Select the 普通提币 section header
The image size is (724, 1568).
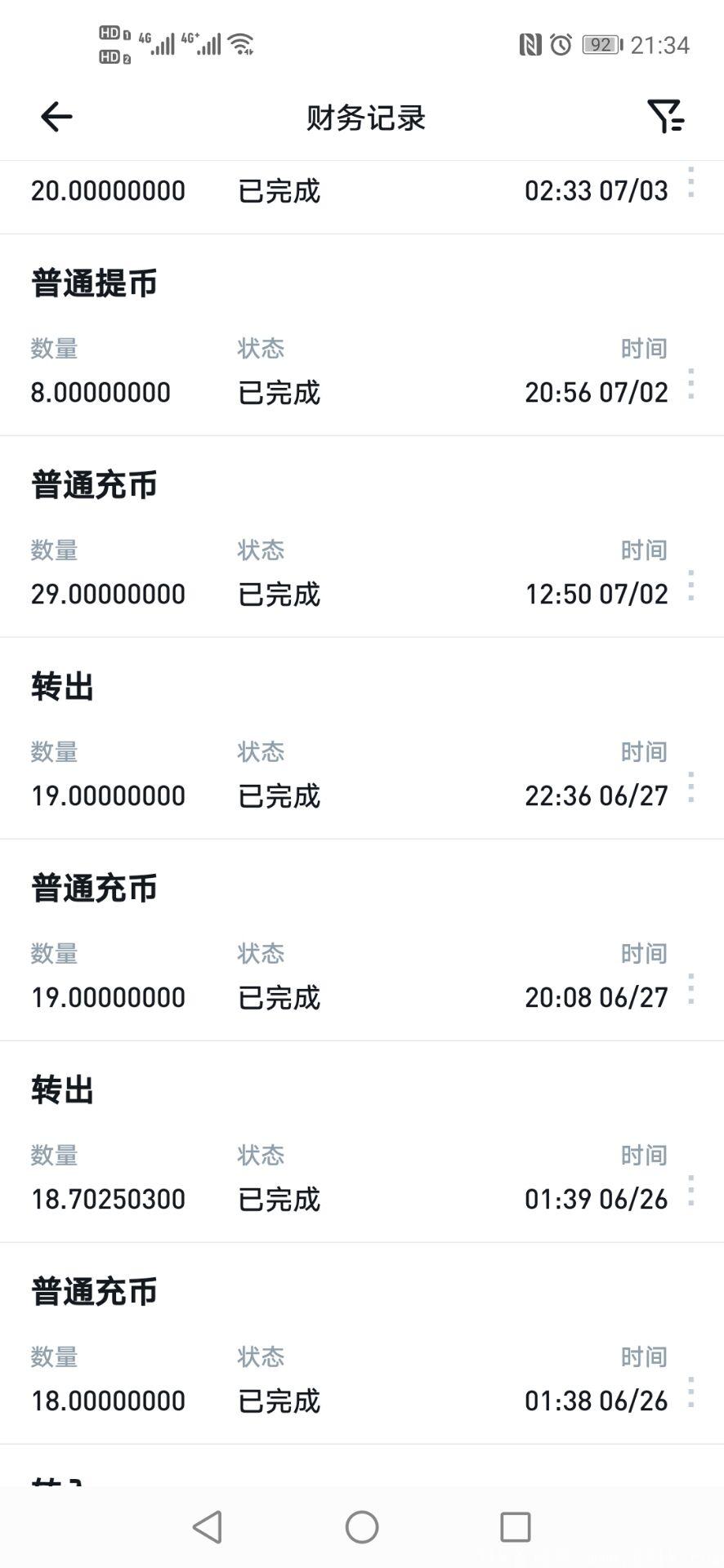tap(94, 283)
